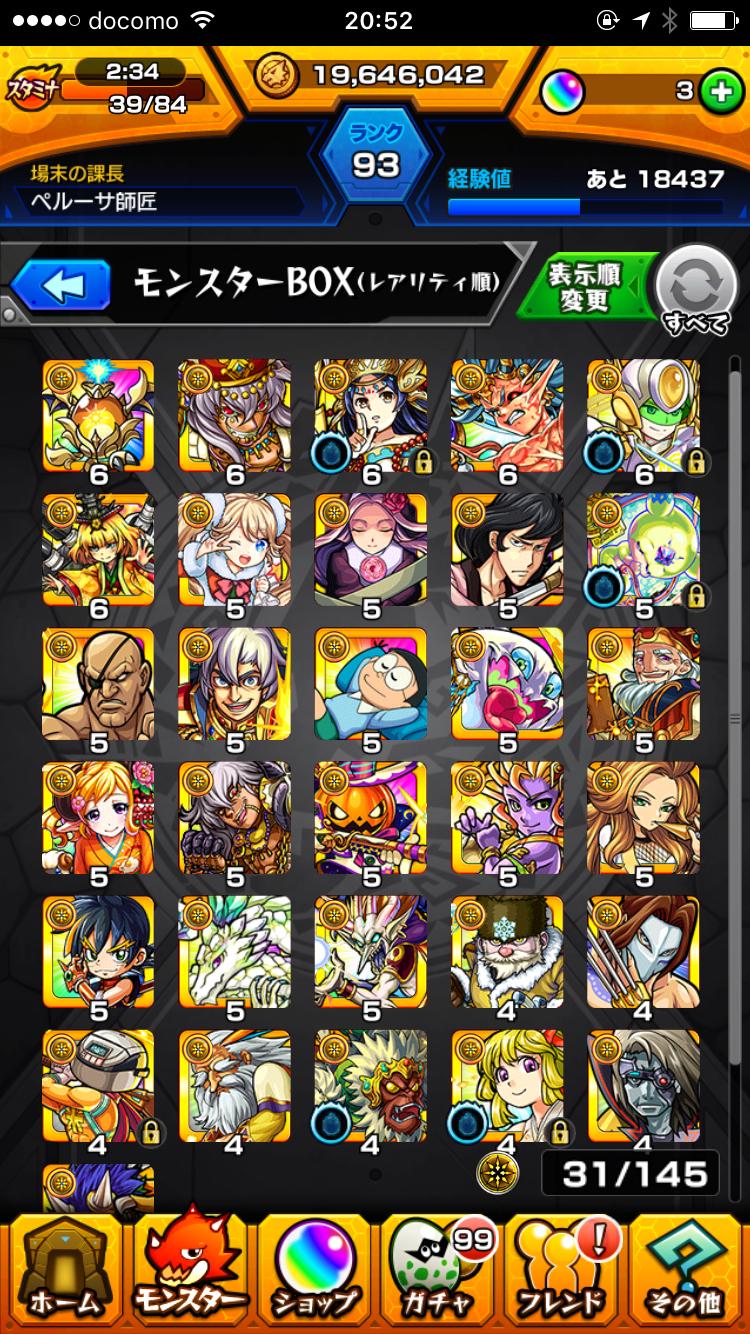Open the モンスター tab
750x1334 pixels.
(x=192, y=1270)
